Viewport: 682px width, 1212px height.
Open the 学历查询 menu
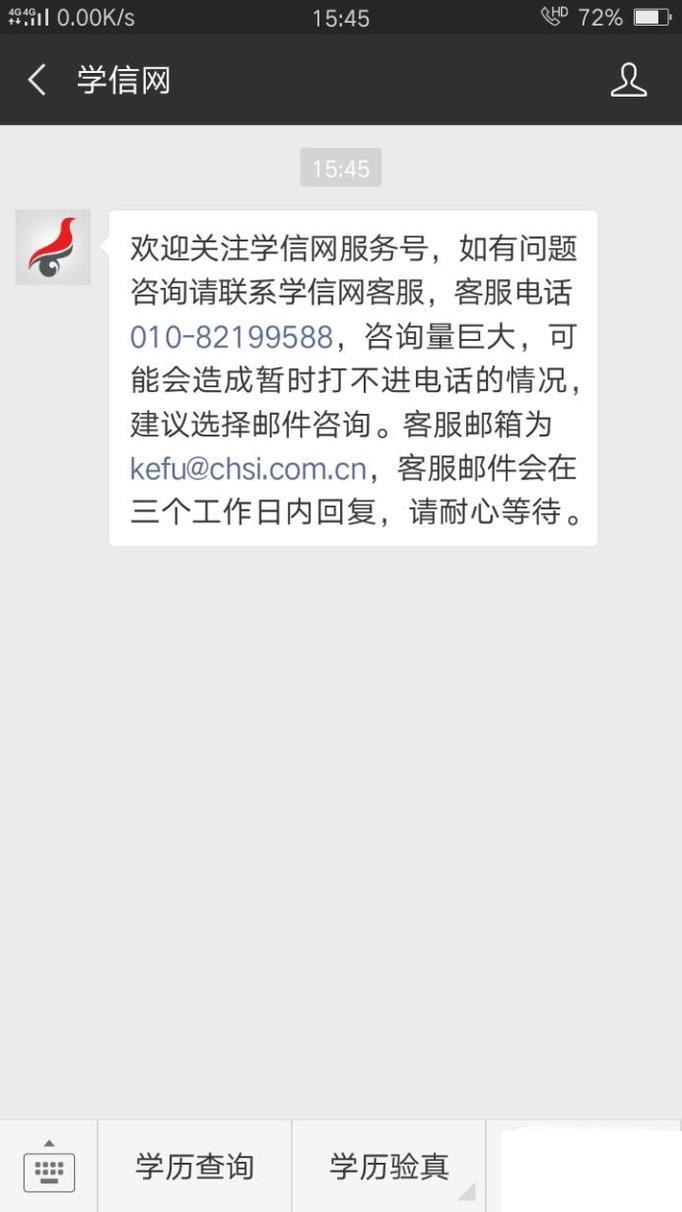point(195,1166)
